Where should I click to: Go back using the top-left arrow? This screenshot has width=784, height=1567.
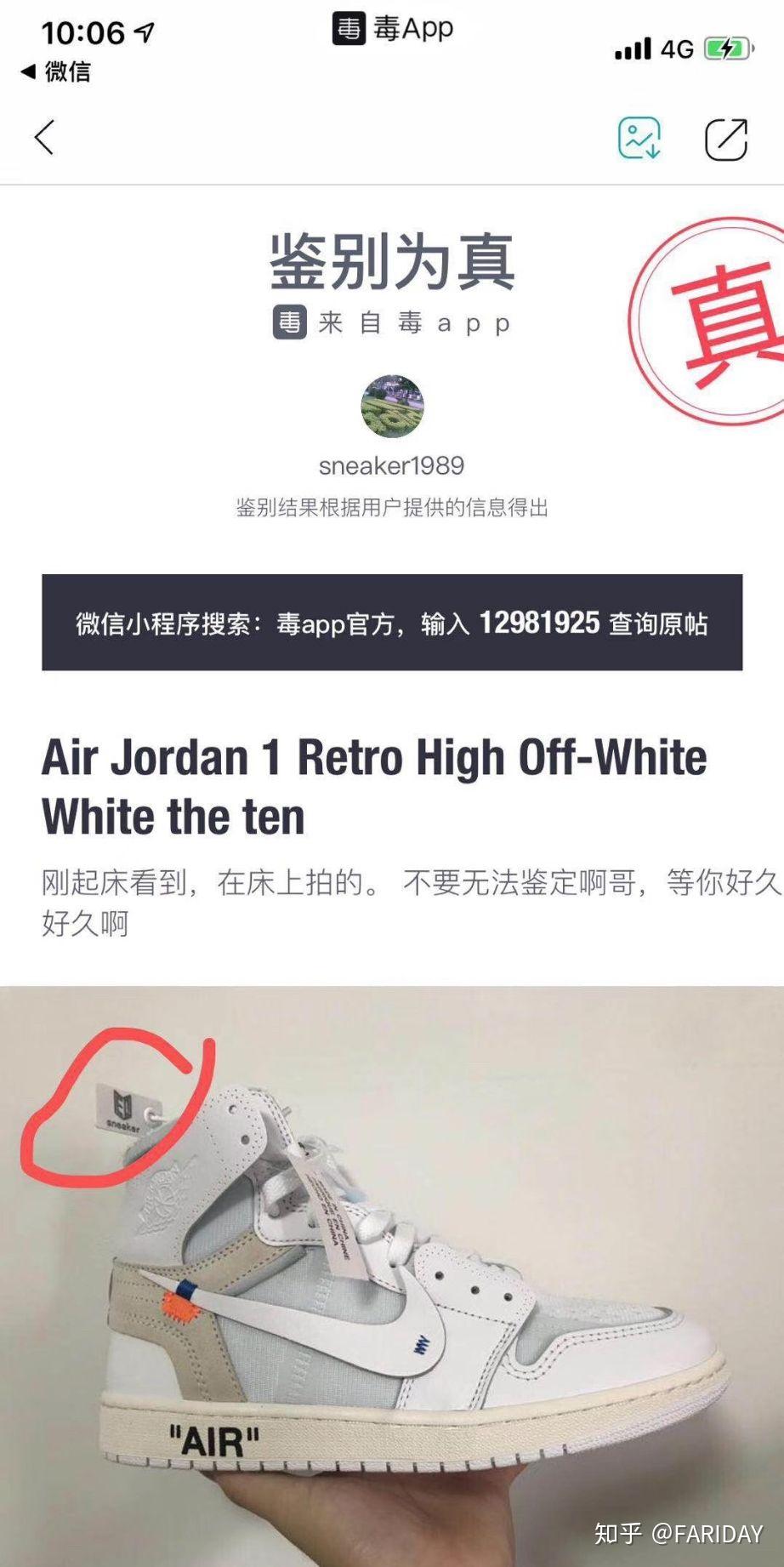[44, 138]
